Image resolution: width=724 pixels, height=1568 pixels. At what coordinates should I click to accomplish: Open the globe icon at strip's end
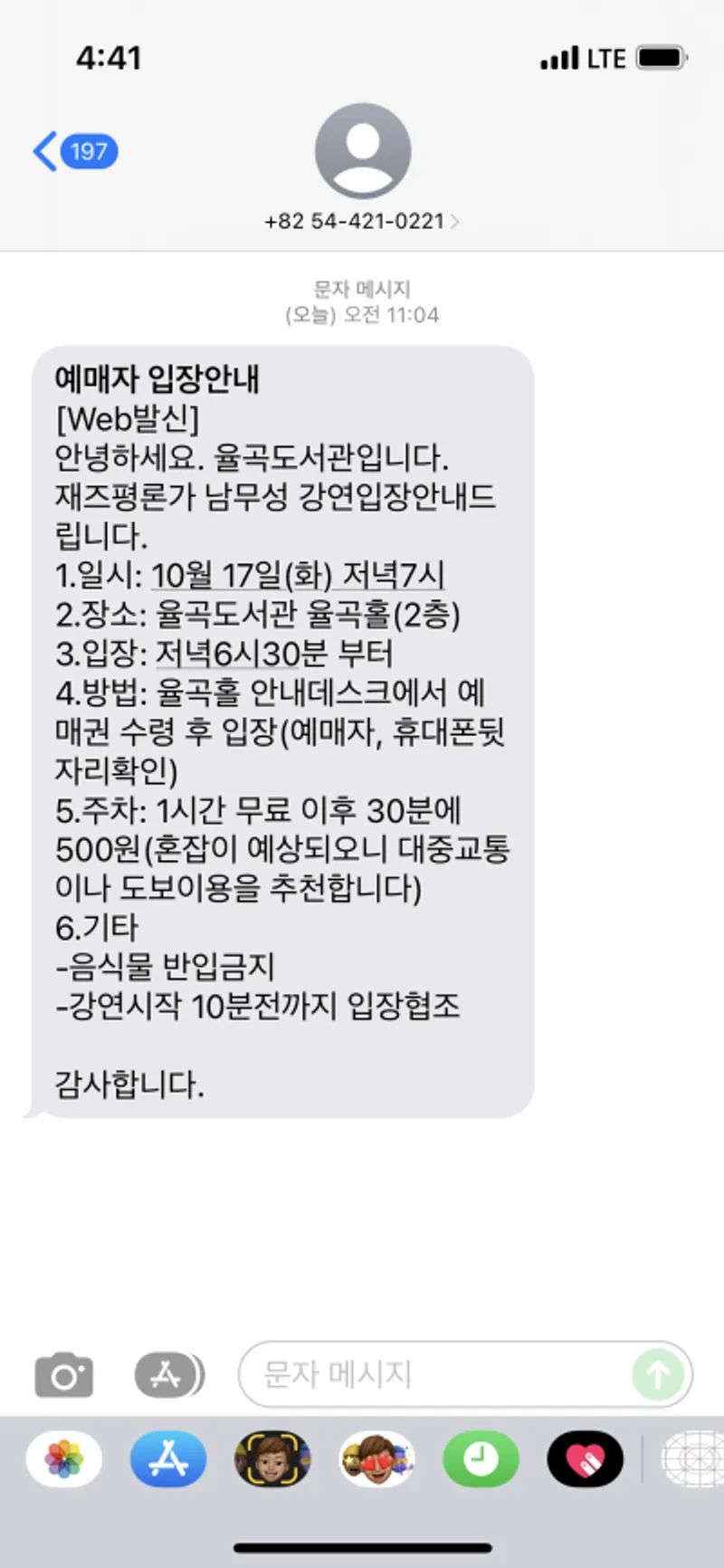692,1458
